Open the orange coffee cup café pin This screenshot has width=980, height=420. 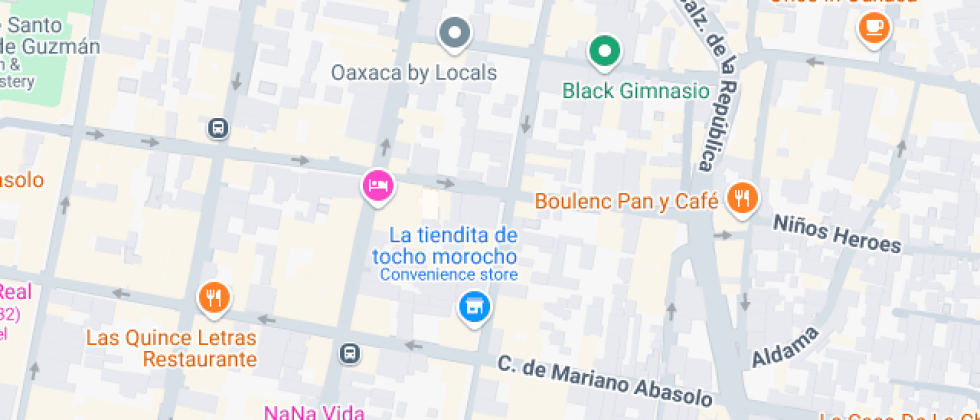click(x=874, y=28)
